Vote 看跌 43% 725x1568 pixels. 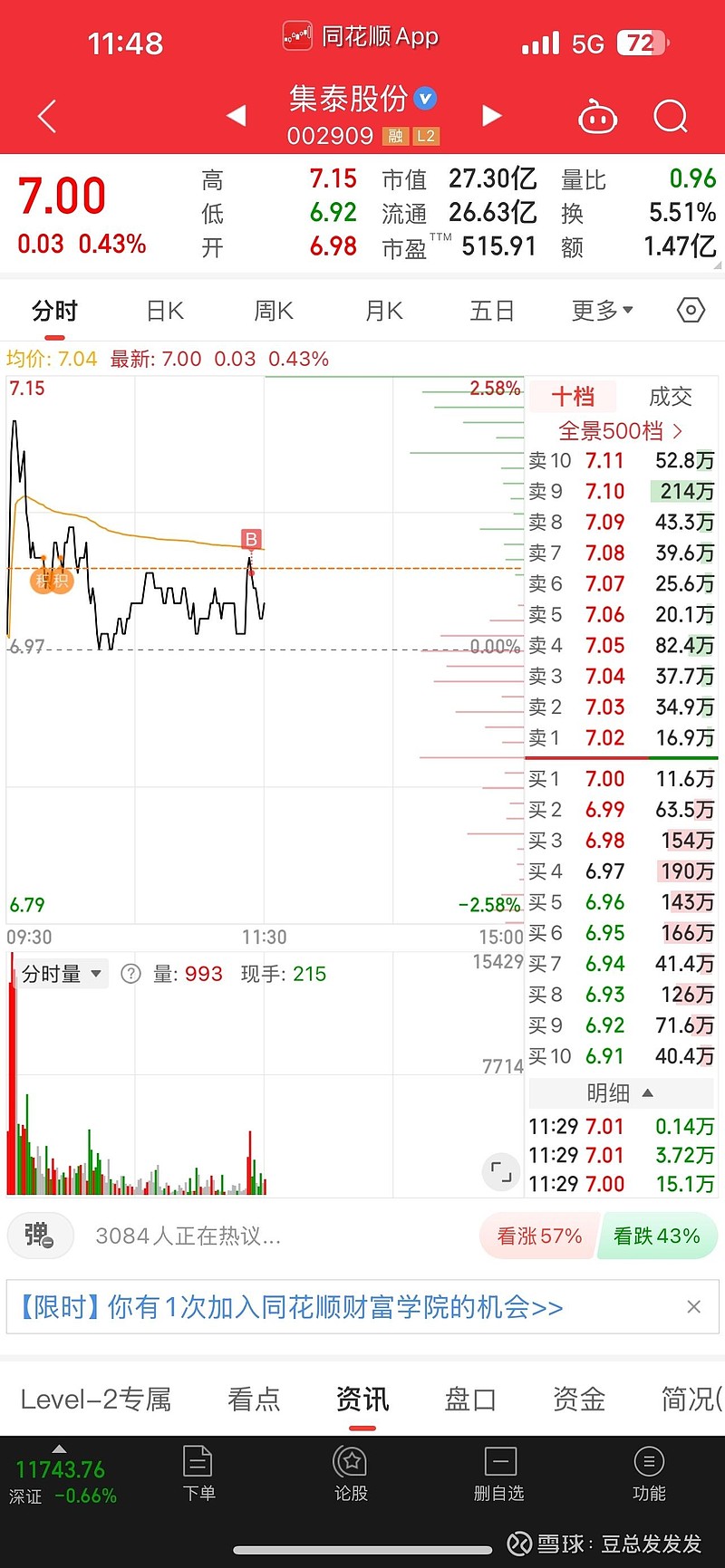click(x=657, y=1236)
